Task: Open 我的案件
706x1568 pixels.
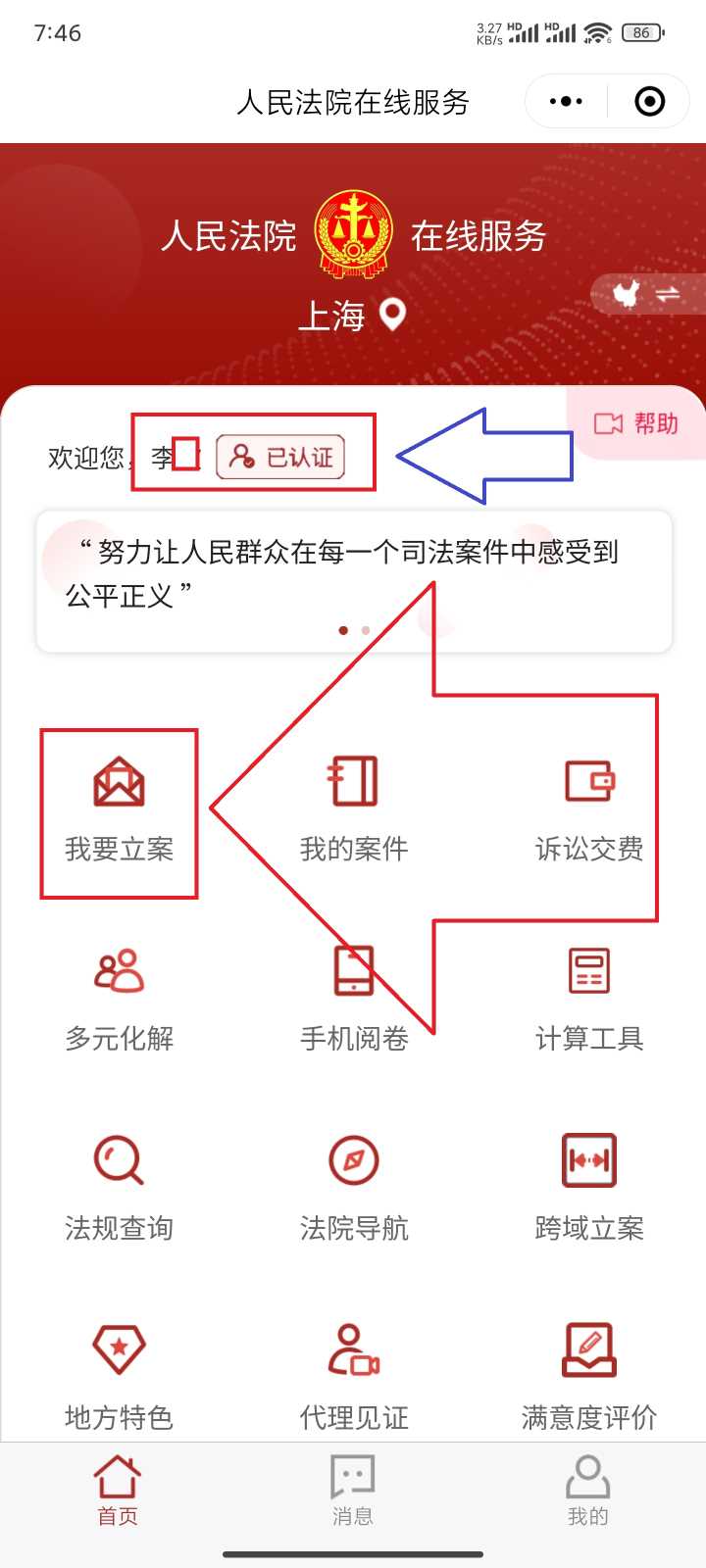Action: [353, 809]
